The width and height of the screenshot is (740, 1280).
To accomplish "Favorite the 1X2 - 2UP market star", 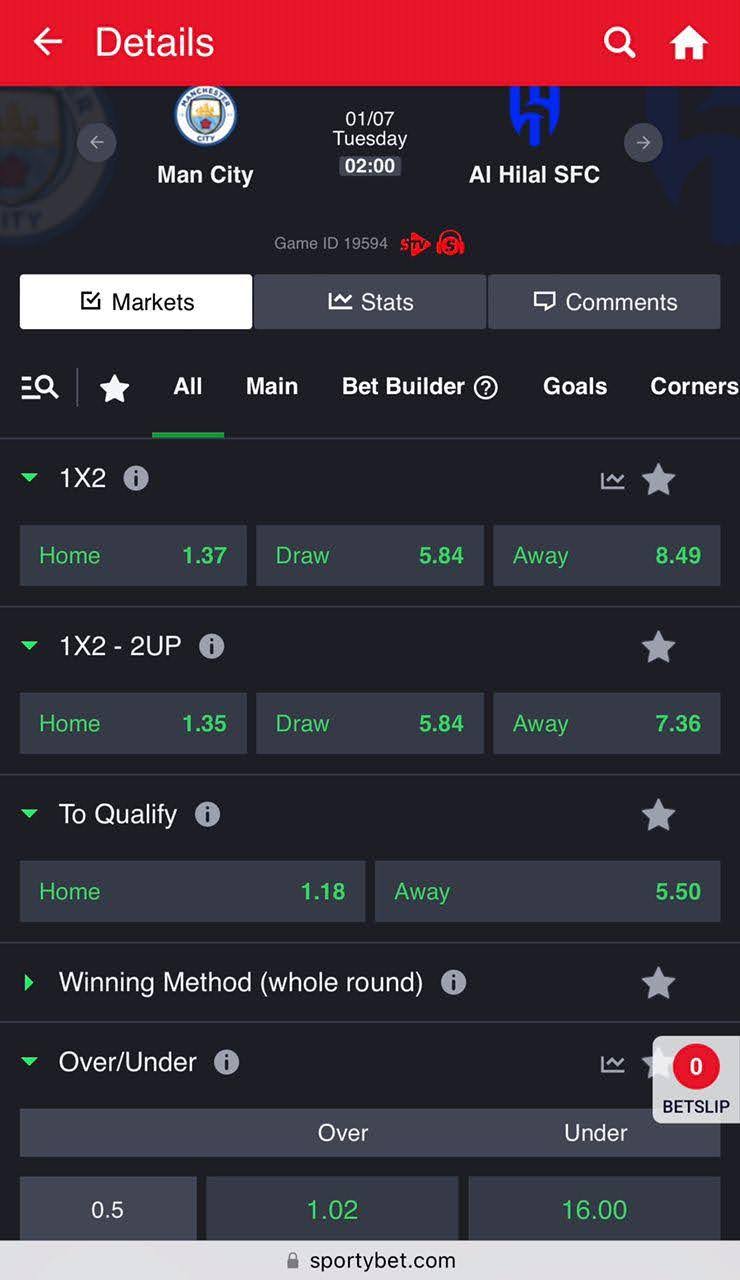I will click(x=658, y=647).
